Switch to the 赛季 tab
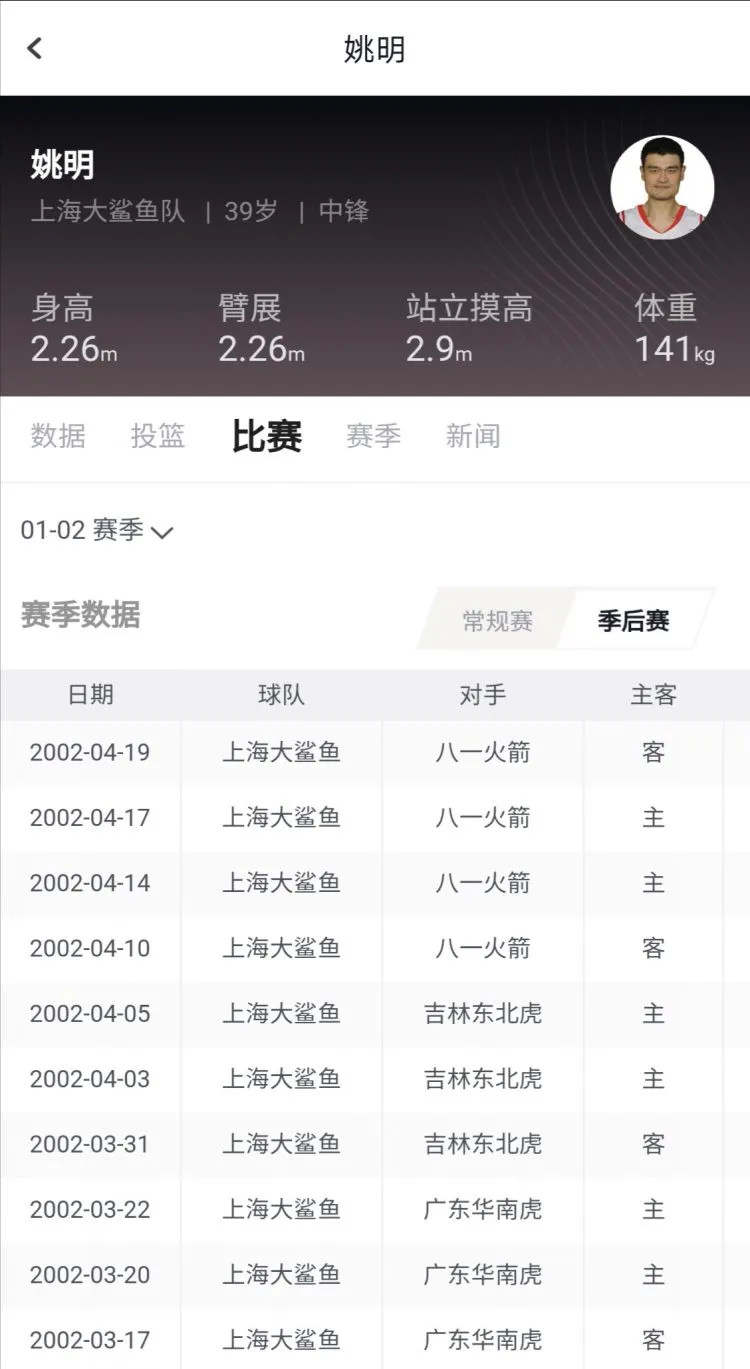The image size is (750, 1369). (373, 436)
